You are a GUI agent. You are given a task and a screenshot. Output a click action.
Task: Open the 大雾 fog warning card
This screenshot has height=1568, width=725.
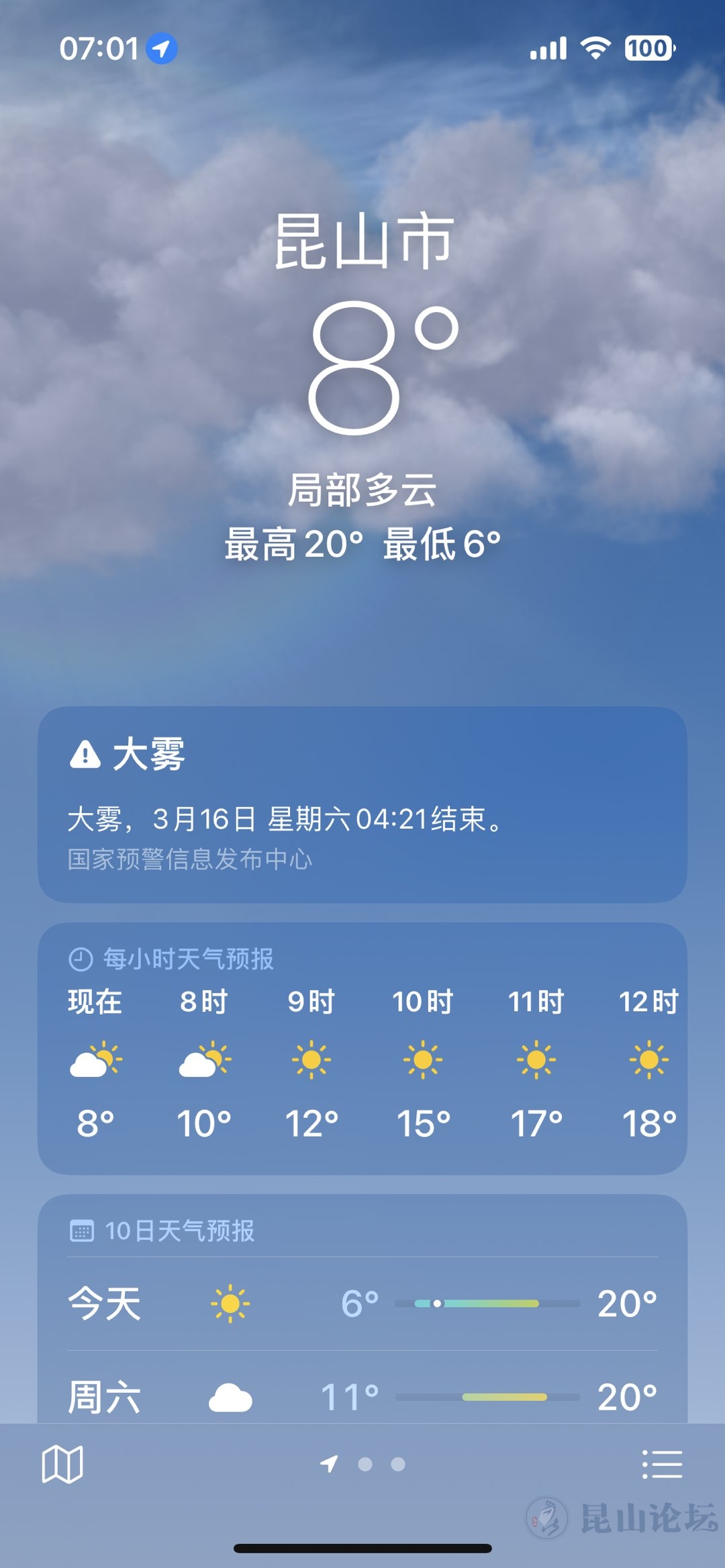click(362, 804)
